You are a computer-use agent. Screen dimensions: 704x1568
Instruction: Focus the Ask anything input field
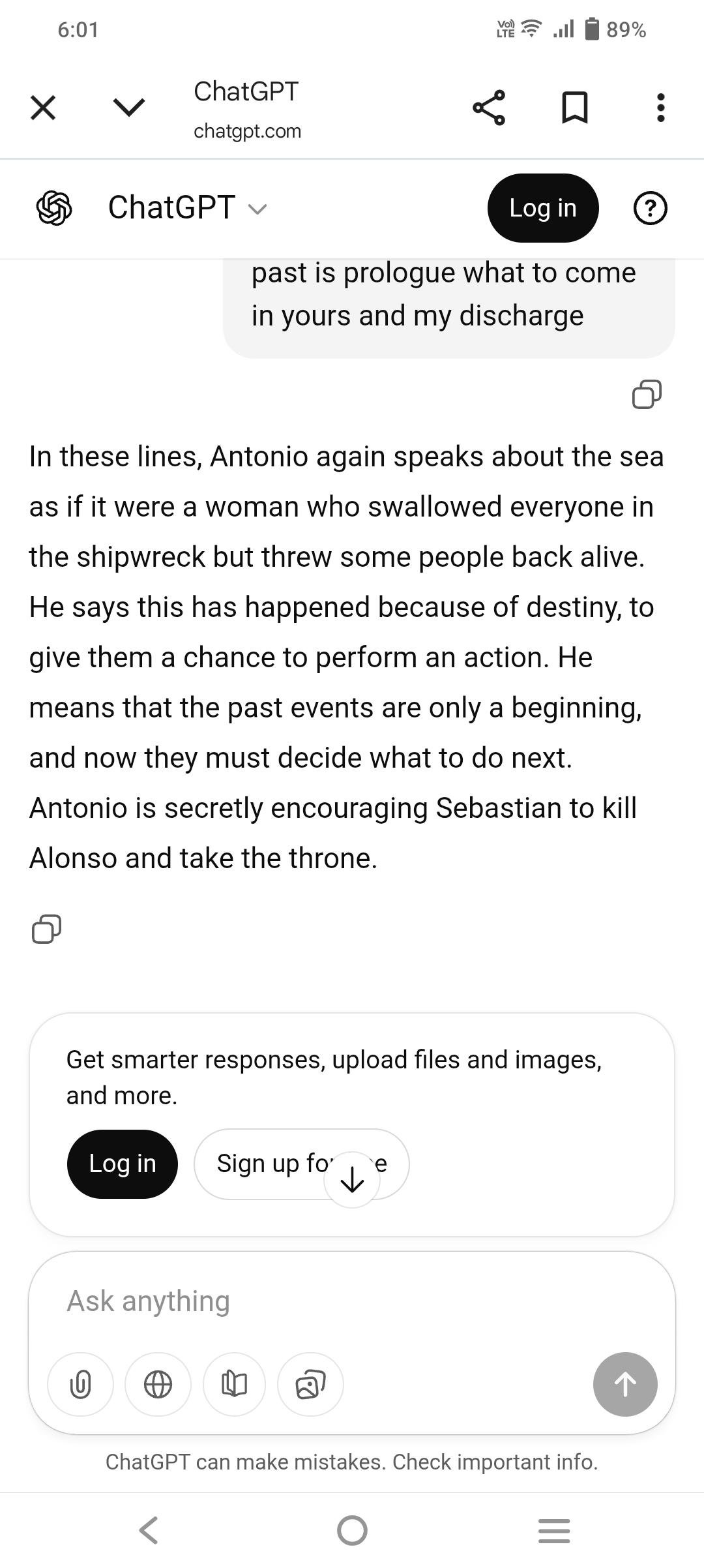(x=352, y=1301)
